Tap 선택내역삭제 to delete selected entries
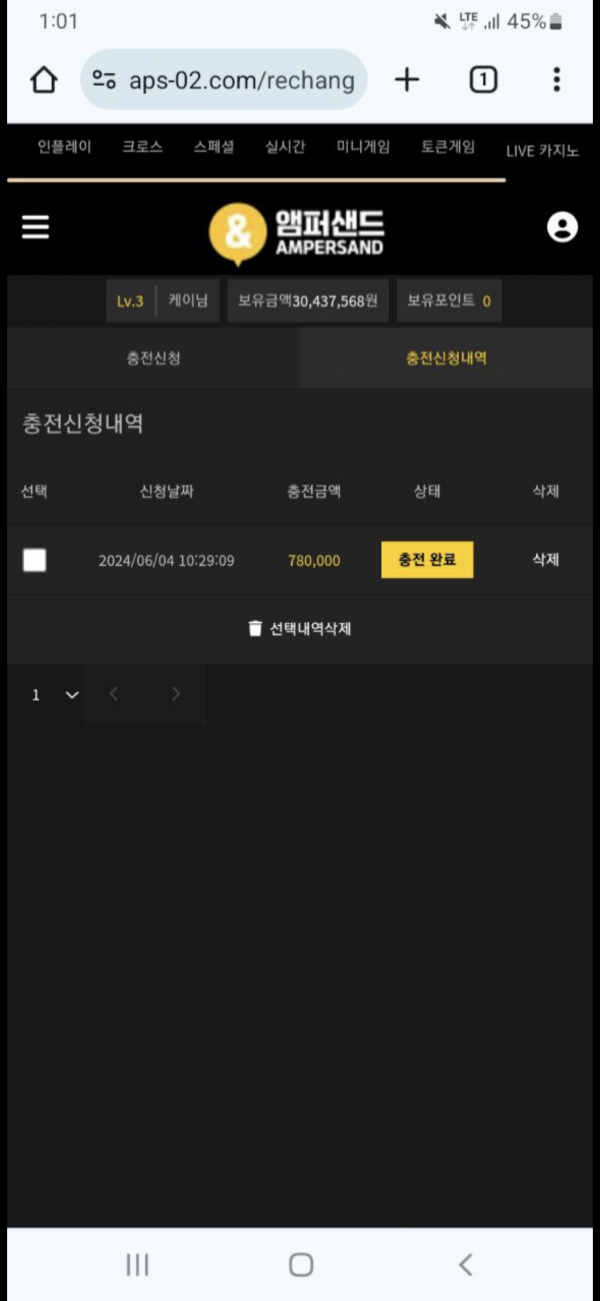 click(x=300, y=629)
